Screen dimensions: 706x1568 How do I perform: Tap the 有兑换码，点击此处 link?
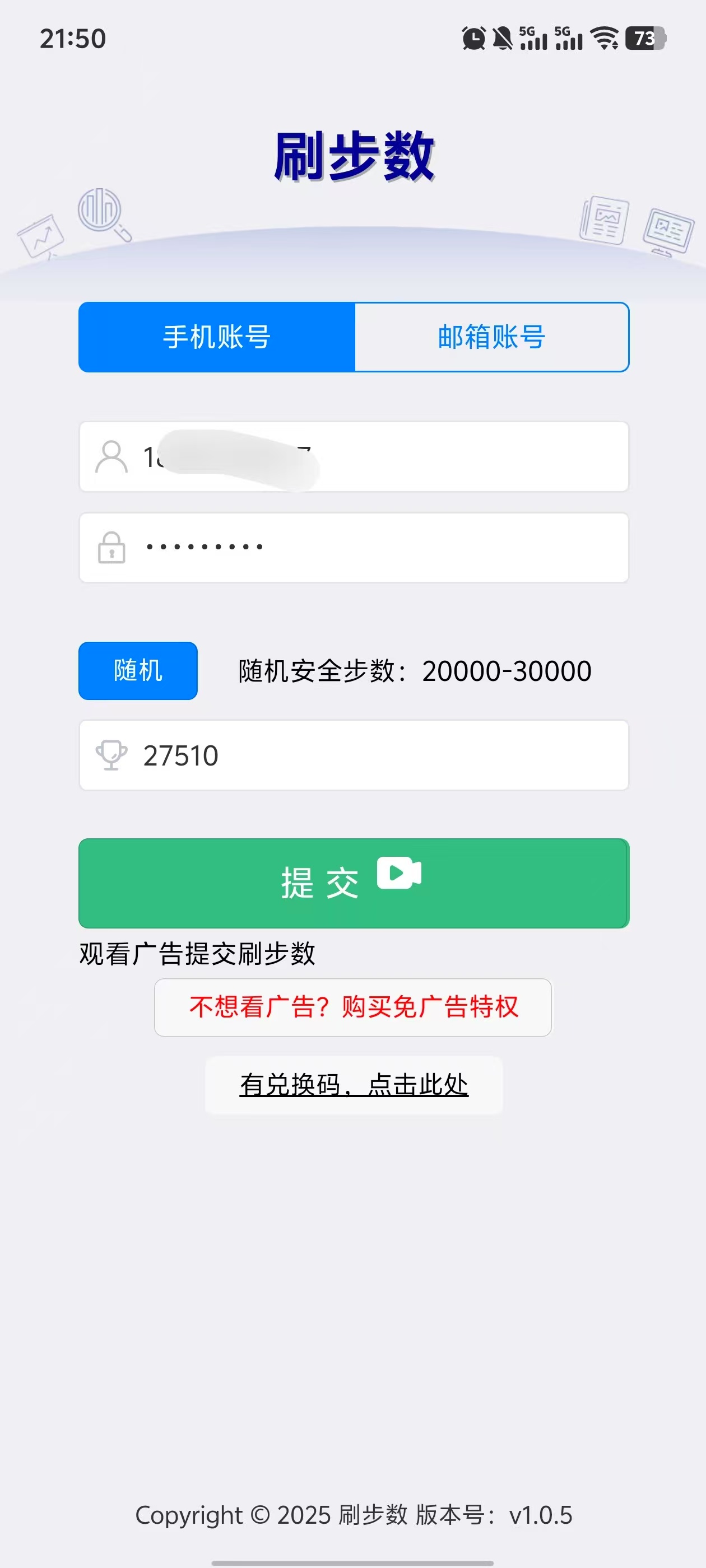[354, 1085]
